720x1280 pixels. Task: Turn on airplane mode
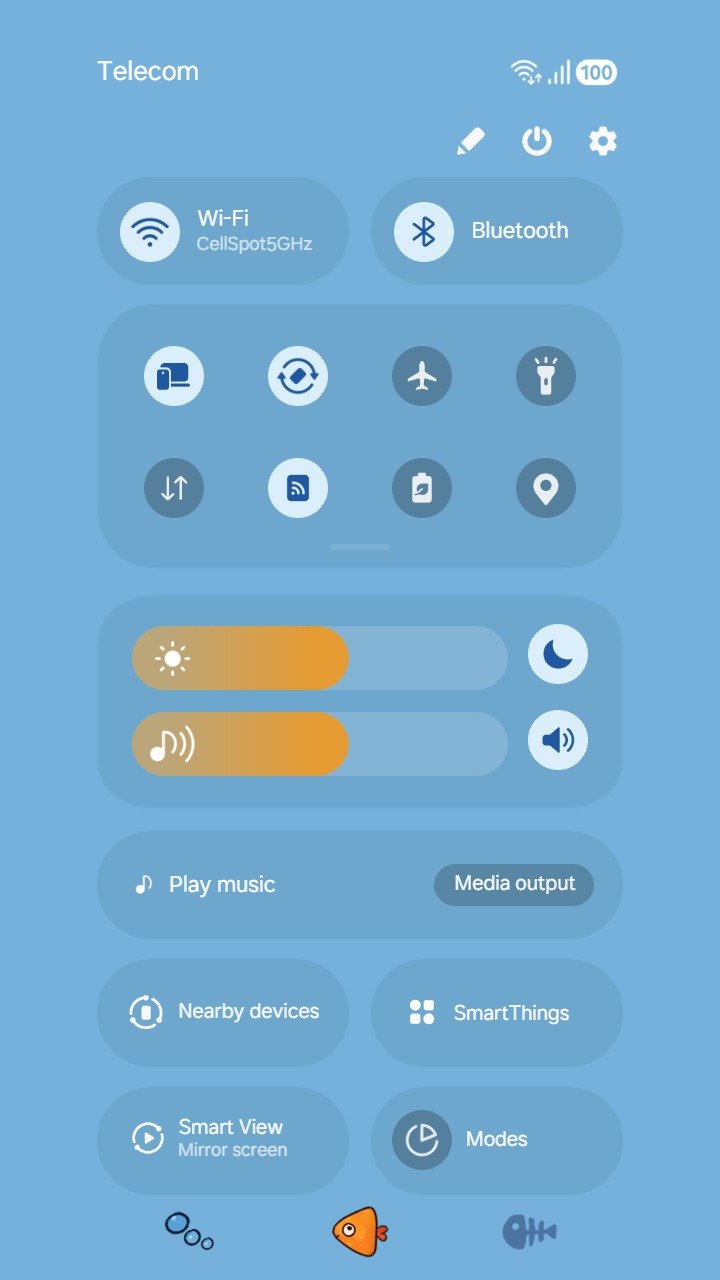(422, 377)
